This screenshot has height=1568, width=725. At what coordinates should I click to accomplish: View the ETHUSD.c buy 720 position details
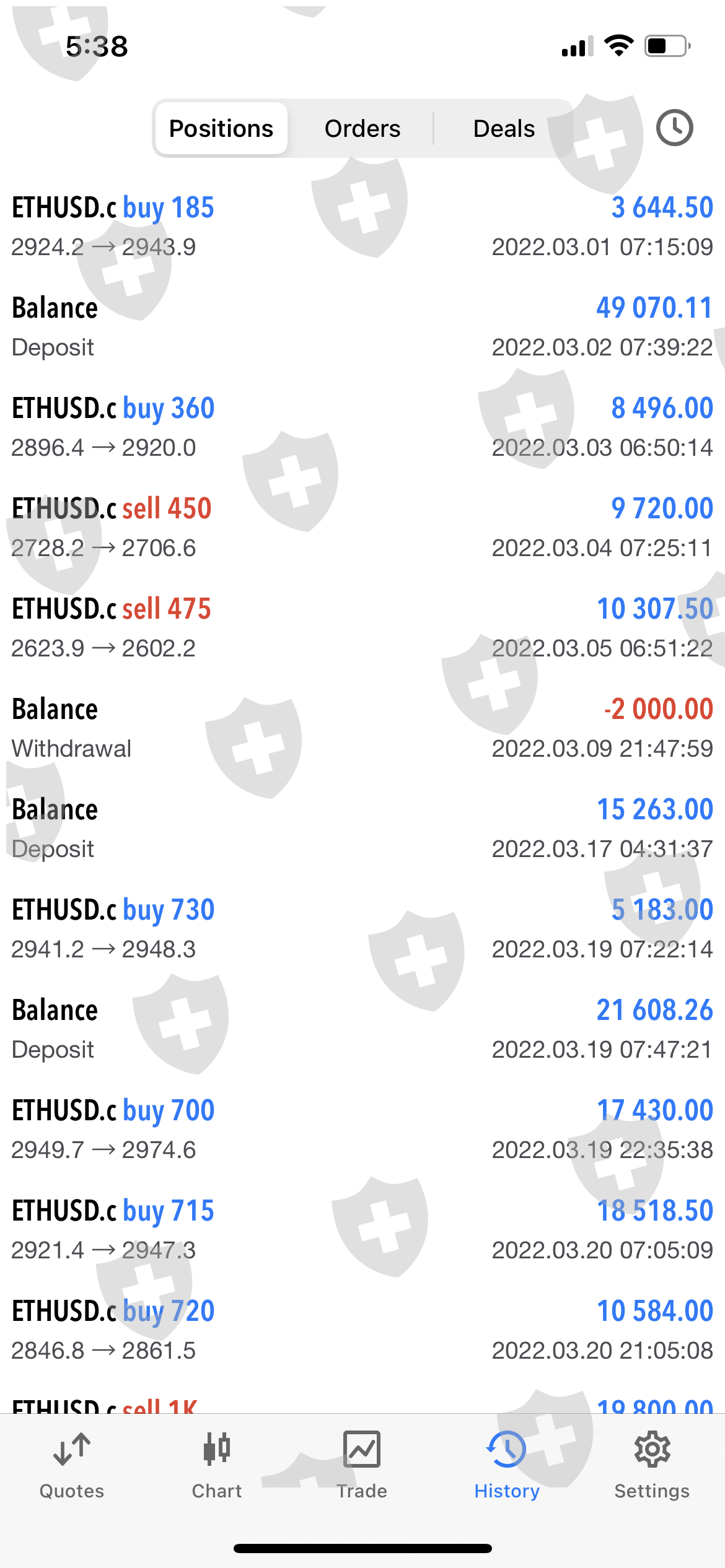click(362, 1330)
